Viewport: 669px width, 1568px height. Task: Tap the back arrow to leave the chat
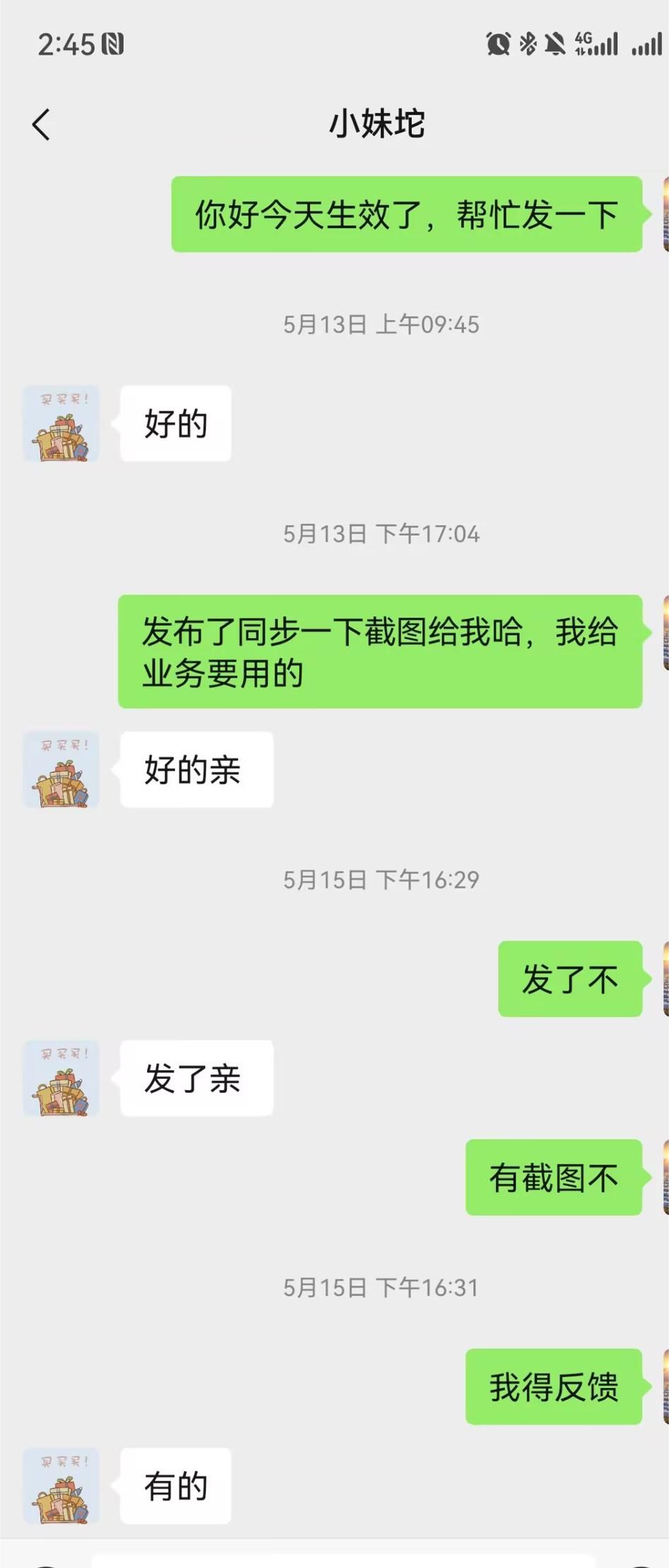[x=40, y=124]
